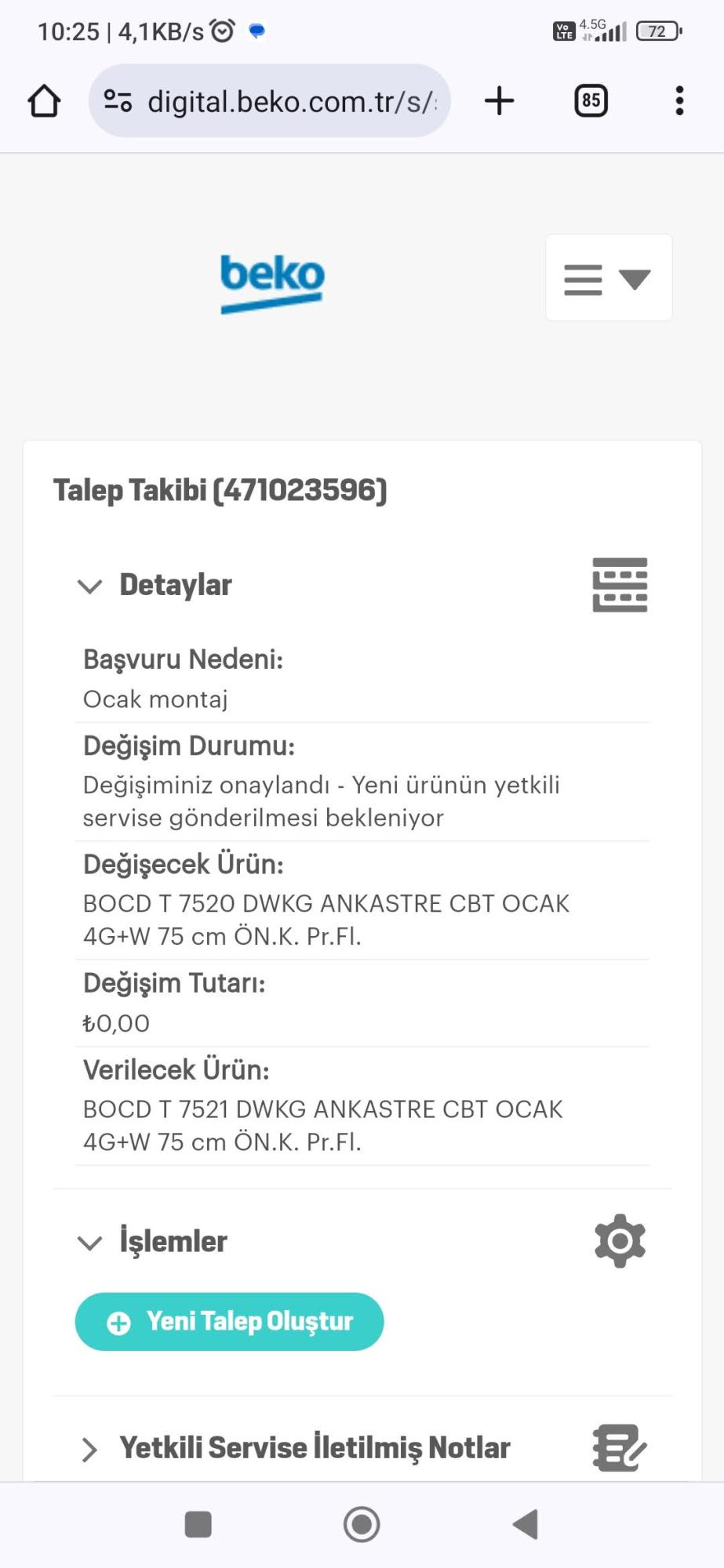Open a new browser tab
This screenshot has width=724, height=1568.
499,101
